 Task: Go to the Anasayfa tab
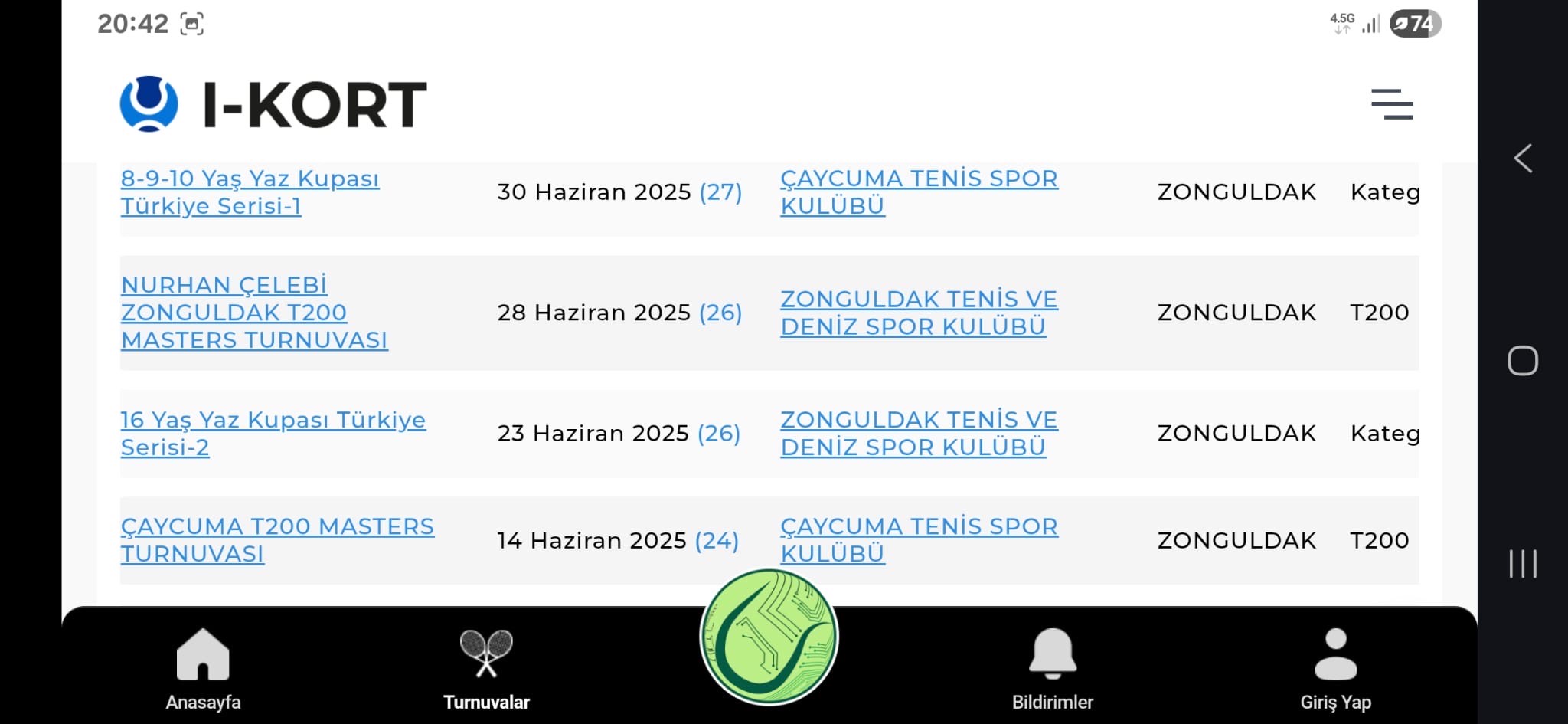[203, 668]
